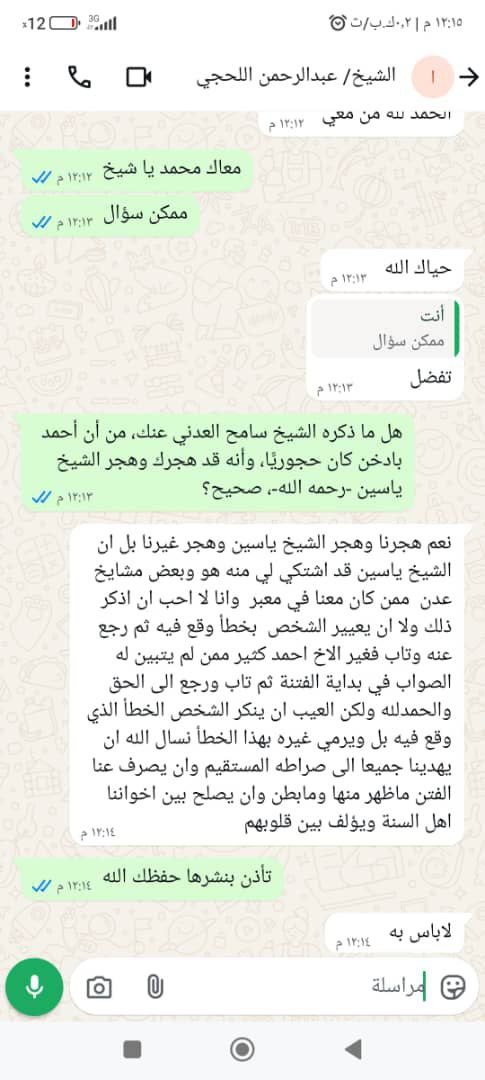Open contact info for الشيخ/ عبدالرحمن اللحجي

click(296, 76)
